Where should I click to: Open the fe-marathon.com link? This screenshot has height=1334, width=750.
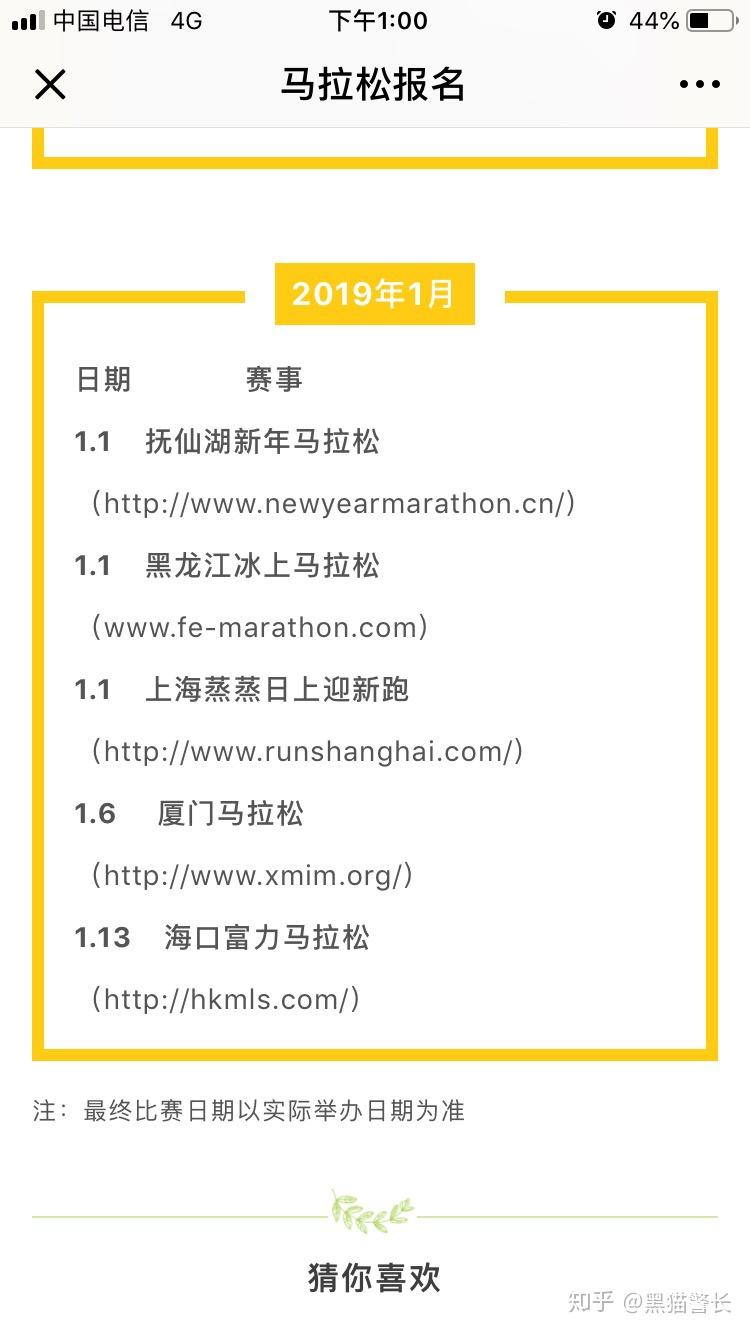click(262, 627)
